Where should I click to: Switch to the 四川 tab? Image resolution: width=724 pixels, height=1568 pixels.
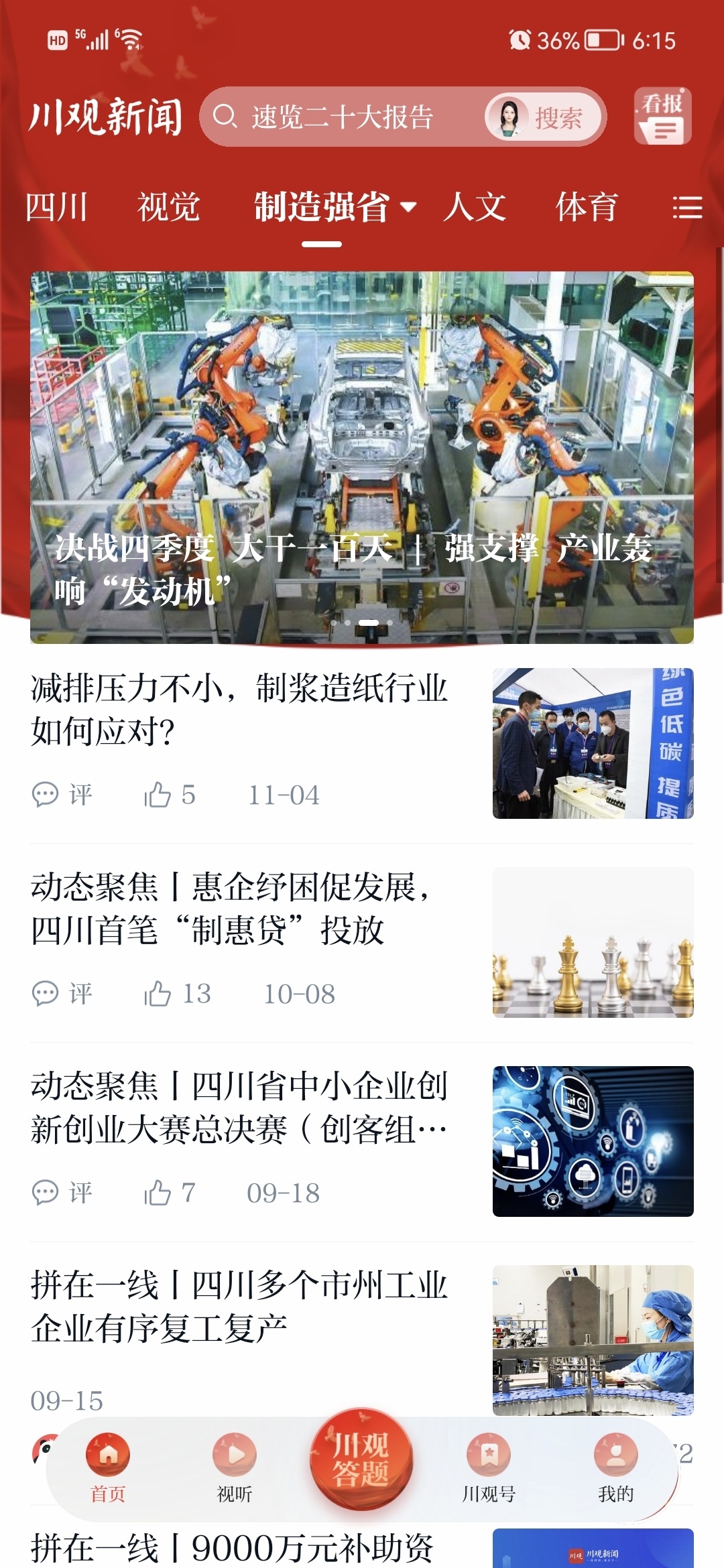tap(56, 206)
